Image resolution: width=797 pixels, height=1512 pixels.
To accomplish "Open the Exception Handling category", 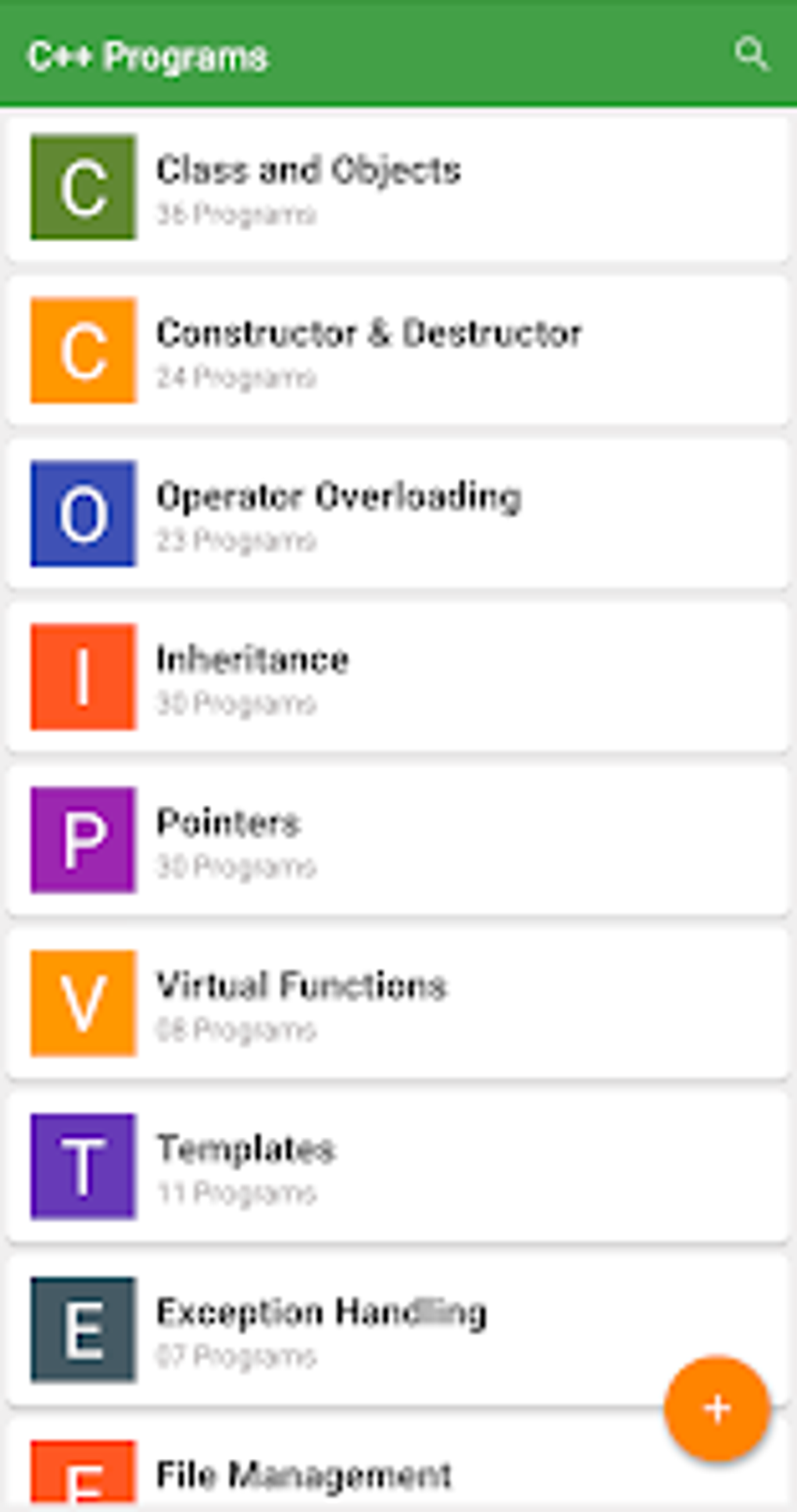I will tap(352, 1328).
